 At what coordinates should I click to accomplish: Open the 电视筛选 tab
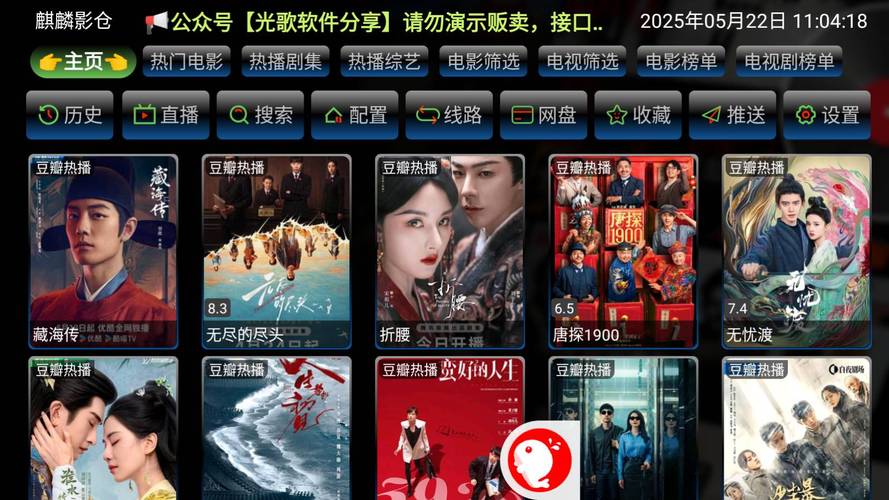coord(582,62)
